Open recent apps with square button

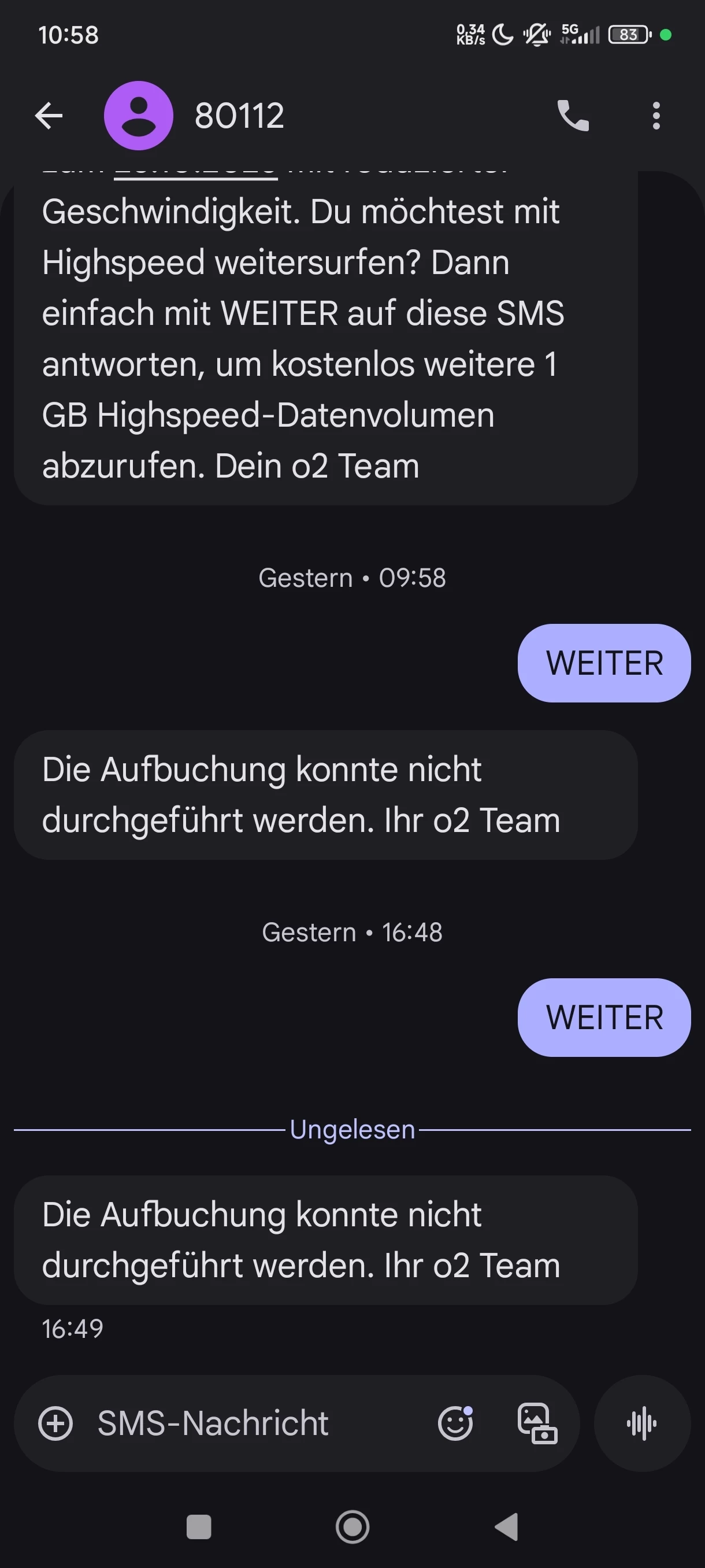pos(198,1526)
